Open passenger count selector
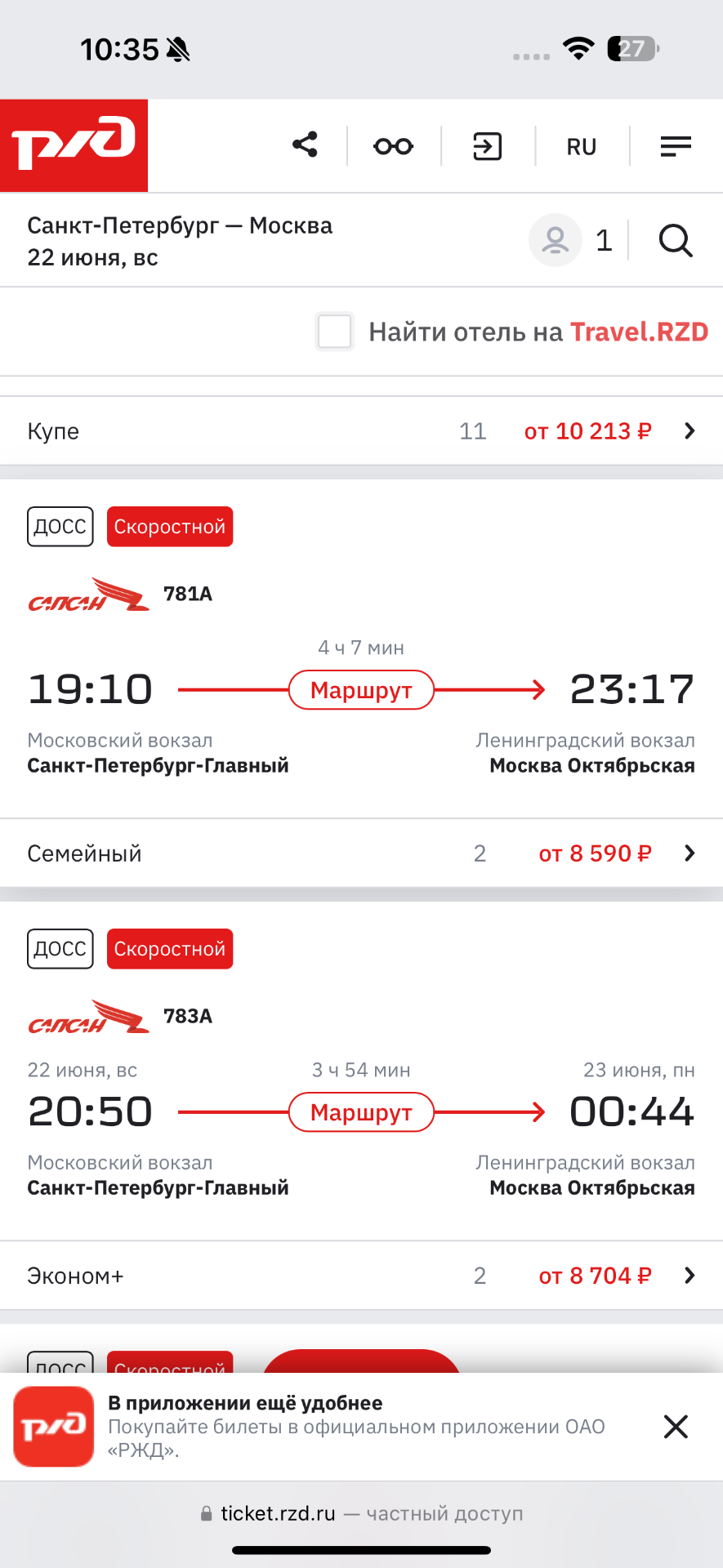 [x=571, y=240]
